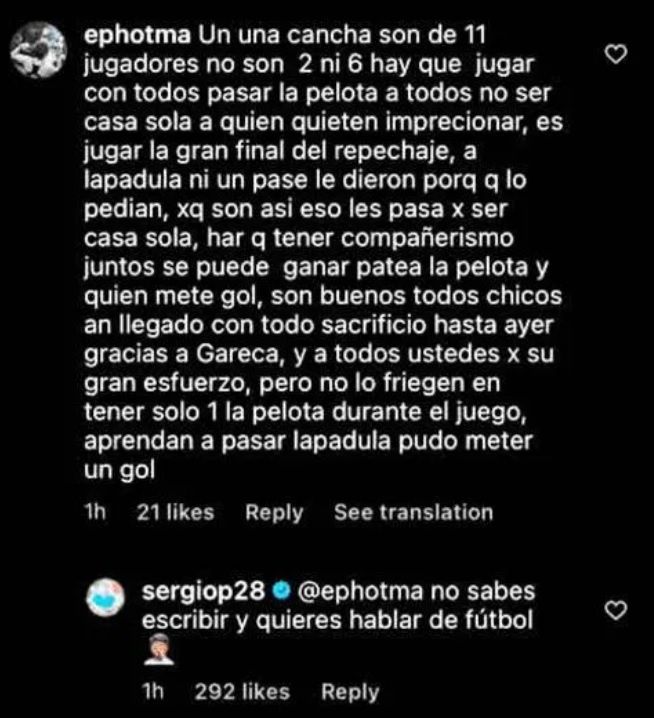The height and width of the screenshot is (718, 654).
Task: Open ephotma's profile picture
Action: point(44,48)
